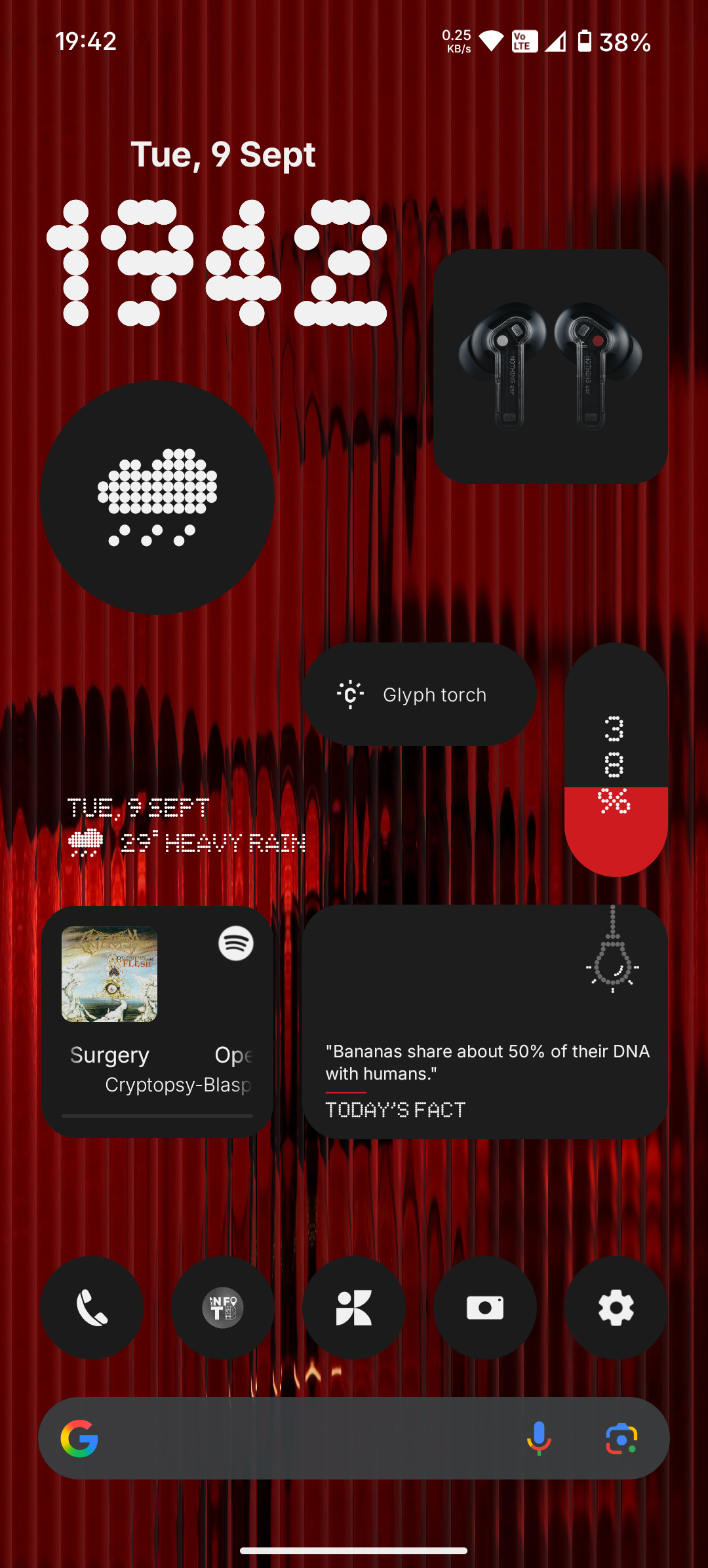
Task: Open the camera app
Action: pos(484,1307)
